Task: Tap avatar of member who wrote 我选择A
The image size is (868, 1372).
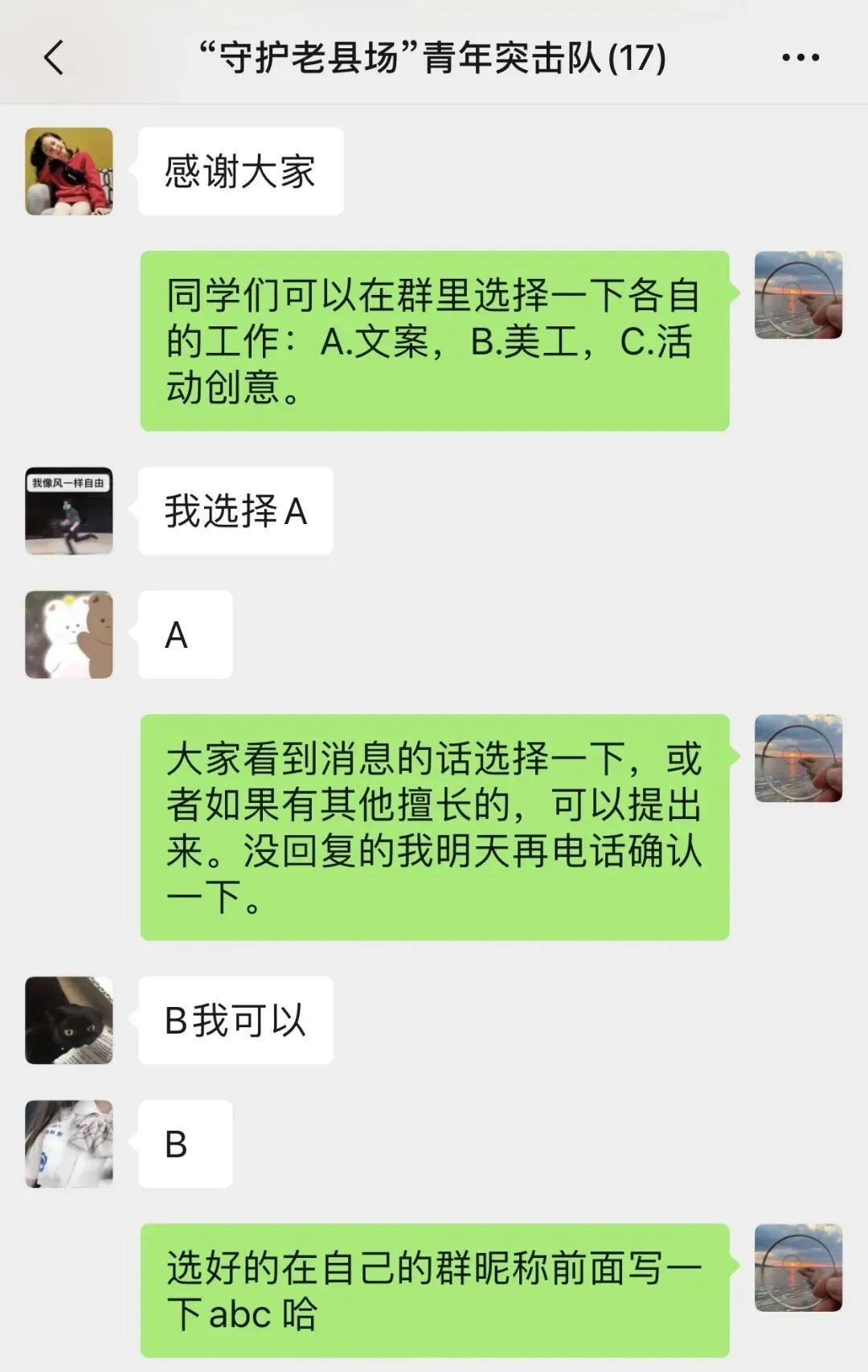Action: (69, 510)
